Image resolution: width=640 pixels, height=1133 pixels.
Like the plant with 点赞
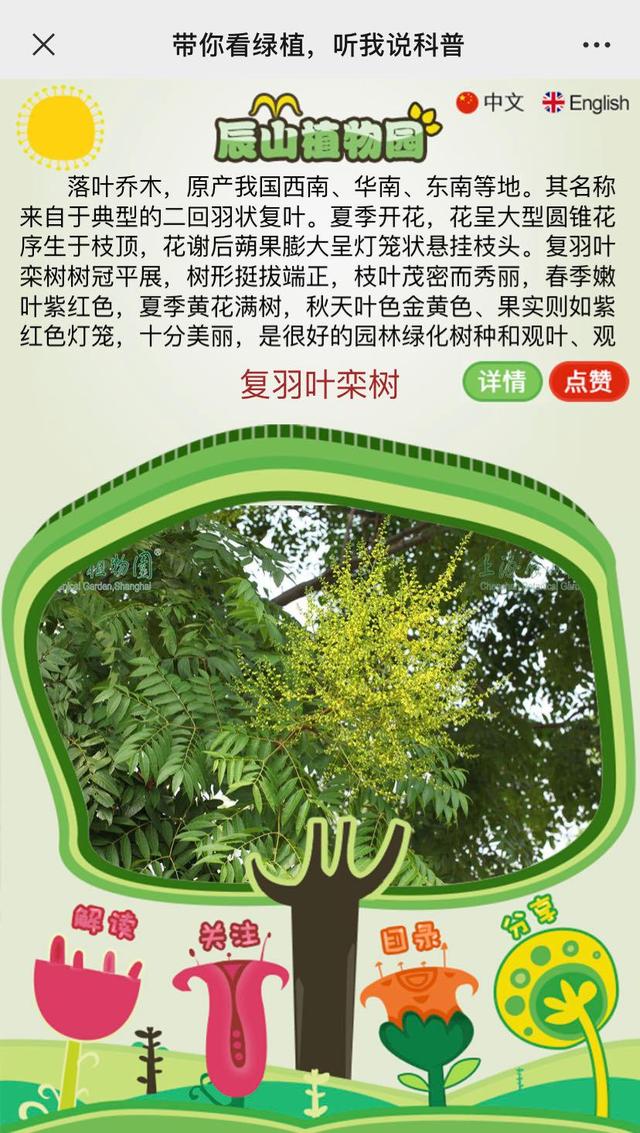tap(589, 382)
